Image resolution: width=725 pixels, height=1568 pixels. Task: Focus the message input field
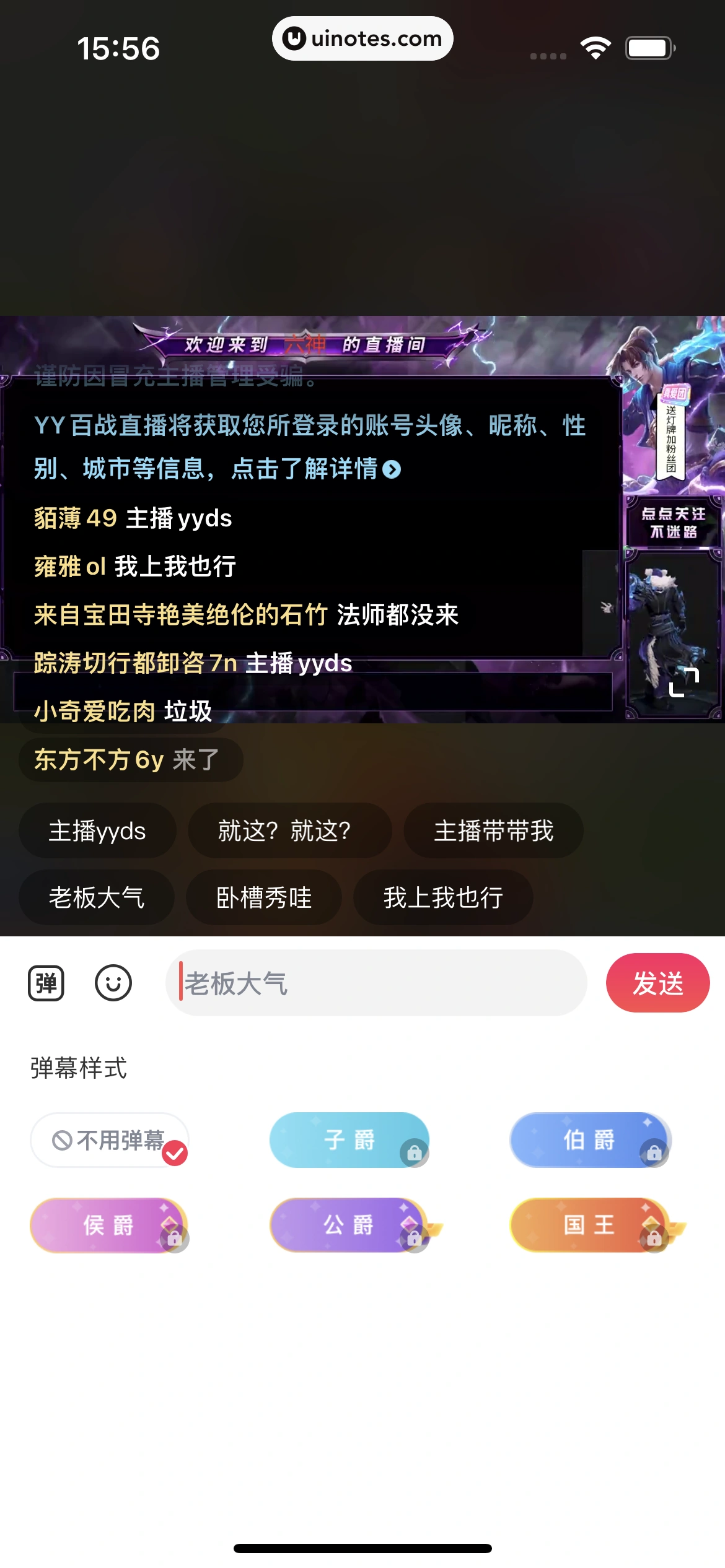click(x=376, y=983)
